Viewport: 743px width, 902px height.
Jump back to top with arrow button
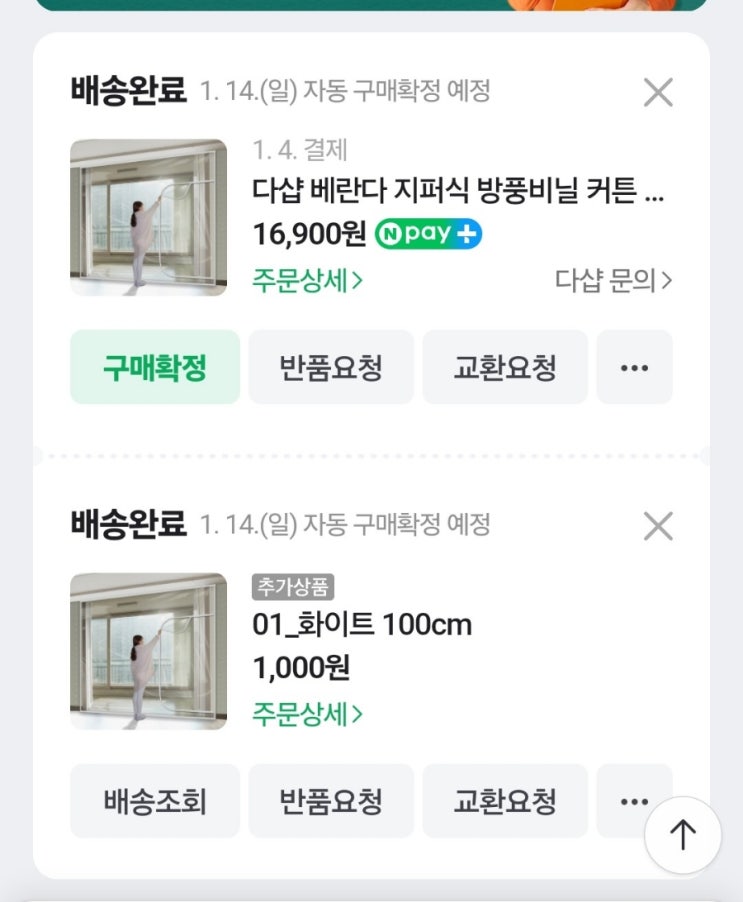683,835
